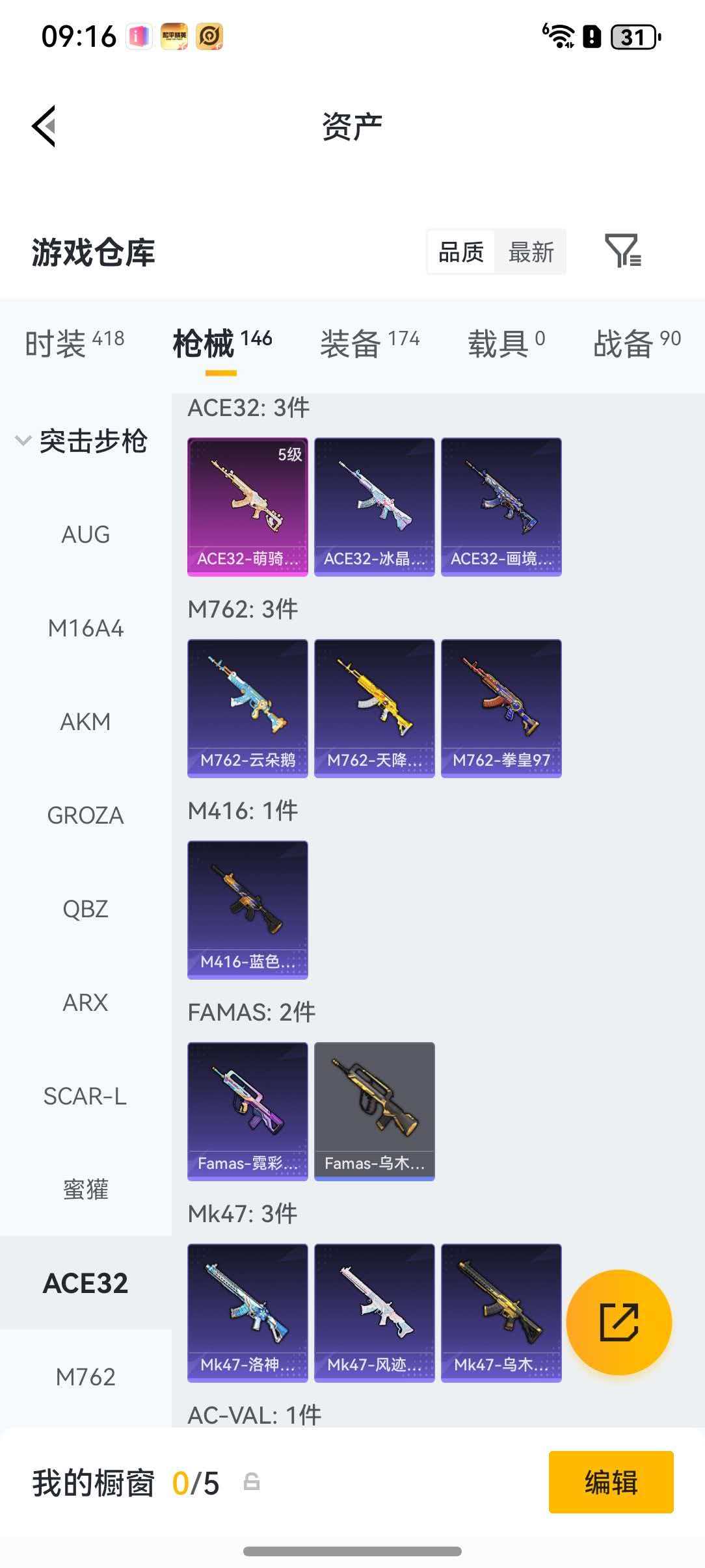Switch sorting to 最新

point(531,252)
